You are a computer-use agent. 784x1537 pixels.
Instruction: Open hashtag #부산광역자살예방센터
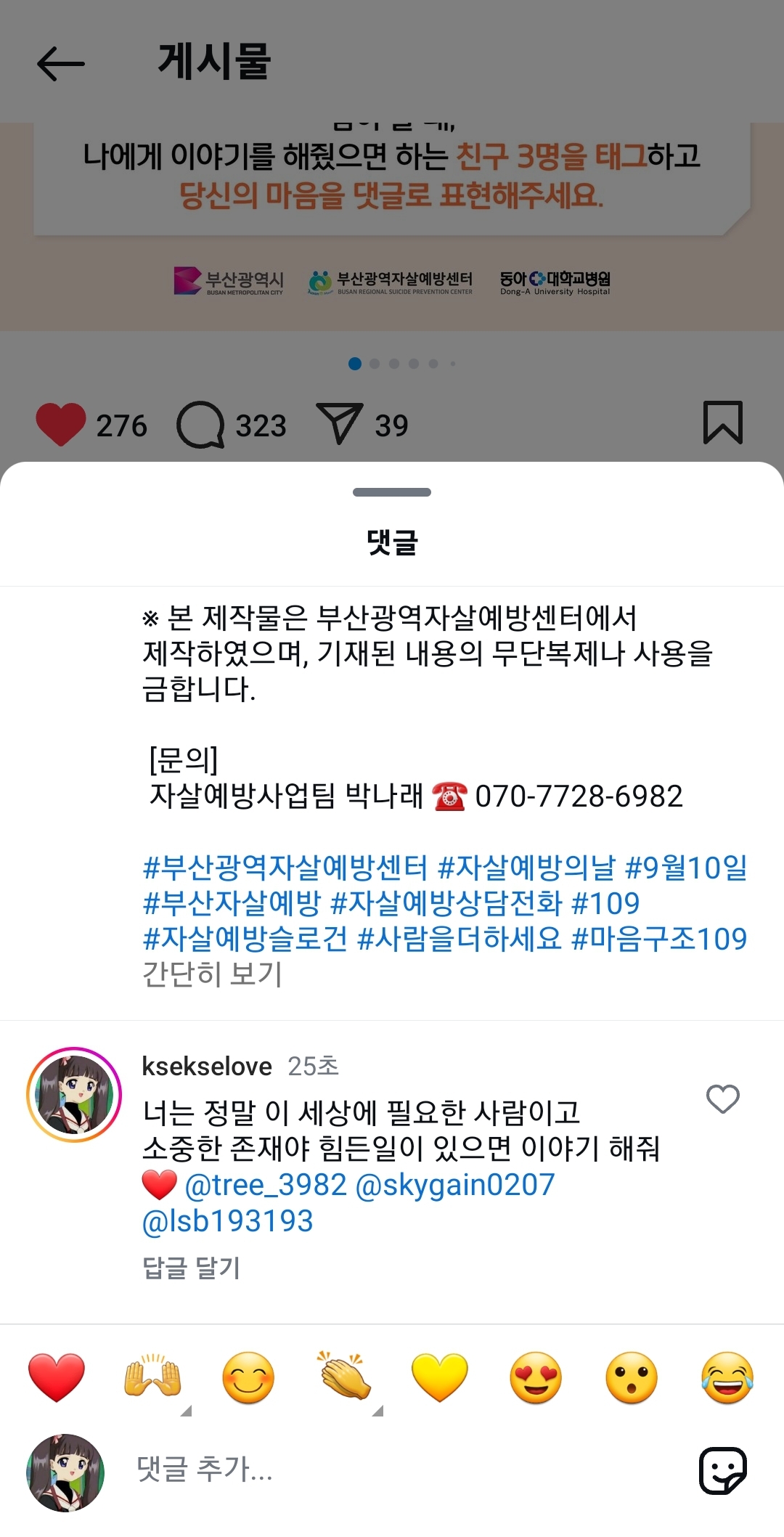tap(285, 868)
